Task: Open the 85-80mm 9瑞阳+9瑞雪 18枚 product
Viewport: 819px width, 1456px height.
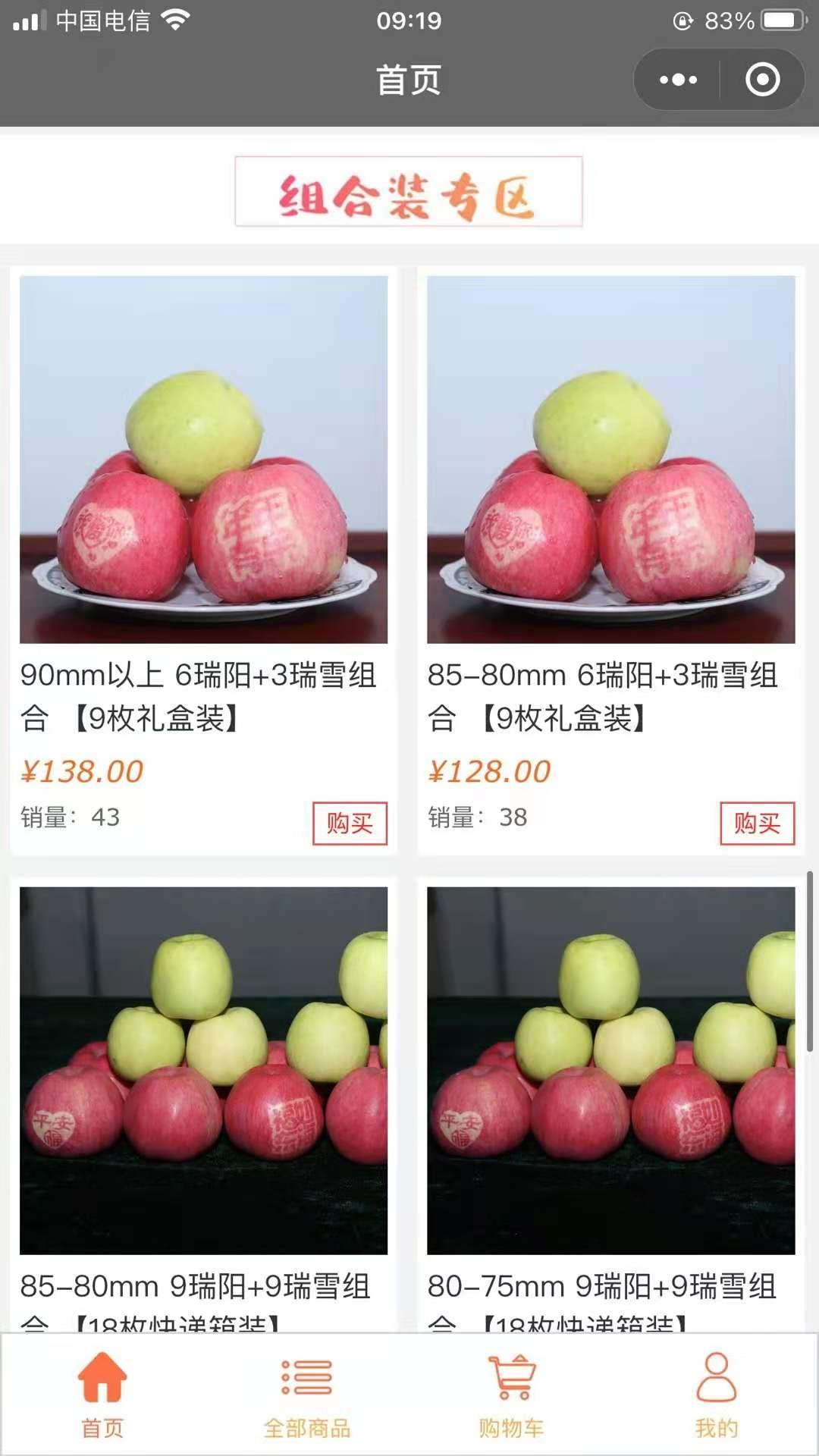Action: click(203, 1069)
